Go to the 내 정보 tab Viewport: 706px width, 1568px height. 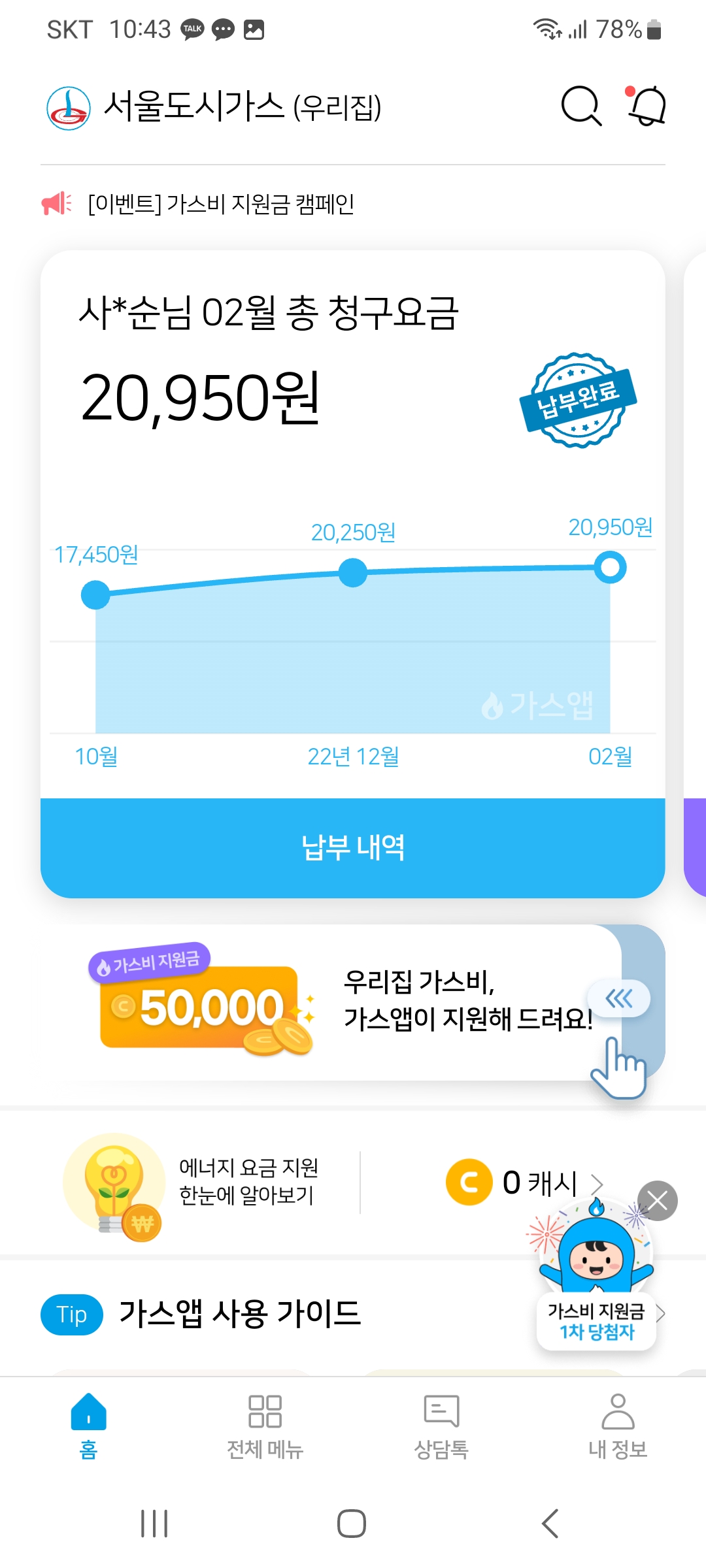click(x=618, y=1424)
